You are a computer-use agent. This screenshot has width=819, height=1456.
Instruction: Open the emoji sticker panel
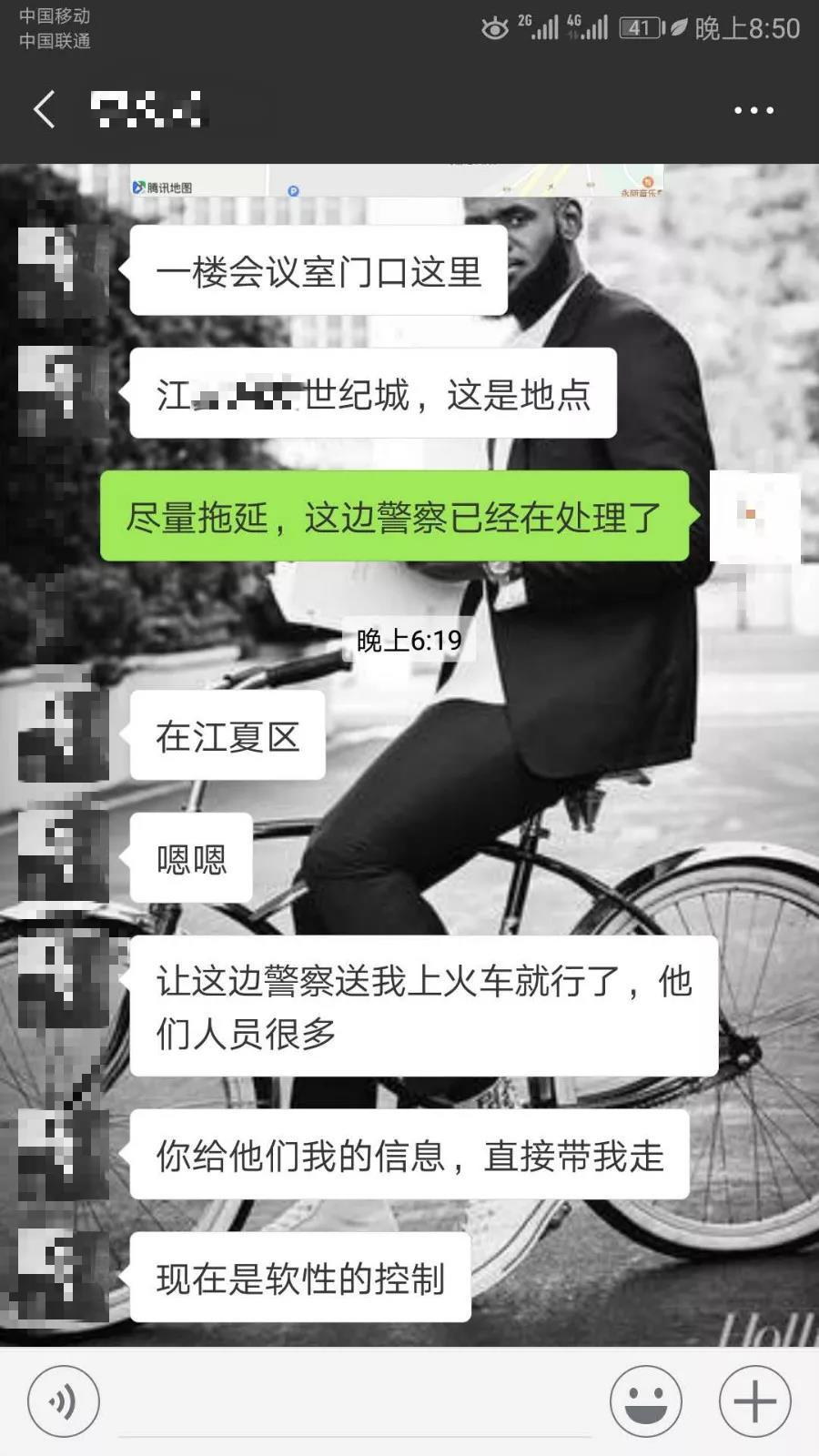click(x=645, y=1401)
